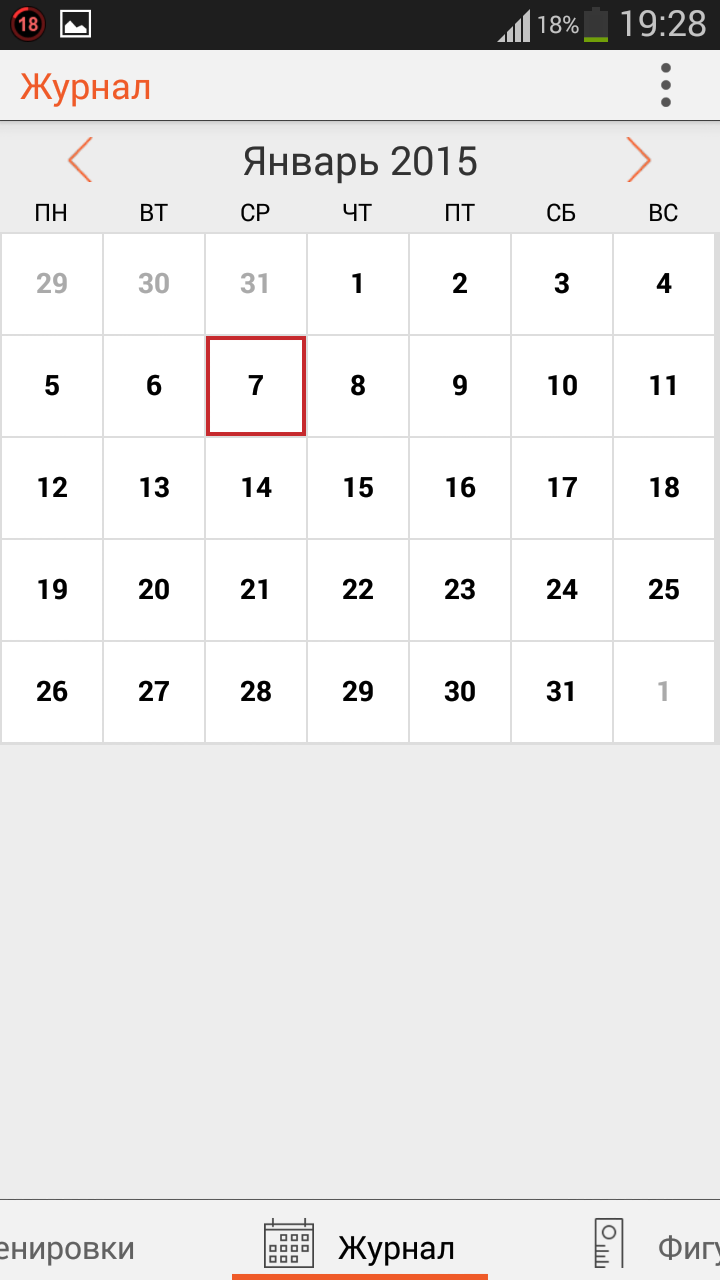
Task: Select January 19 in the calendar
Action: tap(52, 590)
